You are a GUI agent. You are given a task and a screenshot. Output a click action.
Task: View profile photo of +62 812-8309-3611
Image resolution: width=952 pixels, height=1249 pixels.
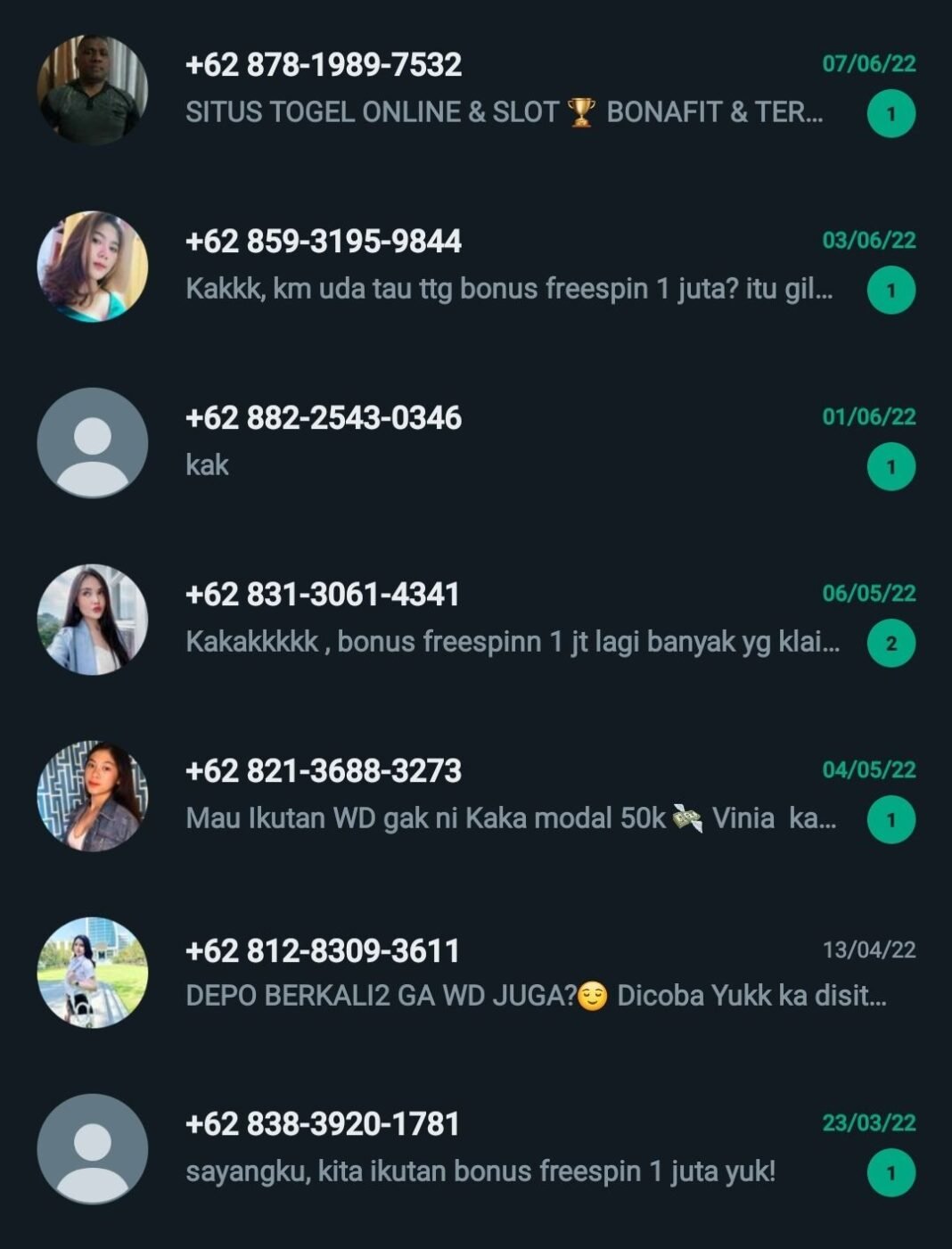pos(93,973)
